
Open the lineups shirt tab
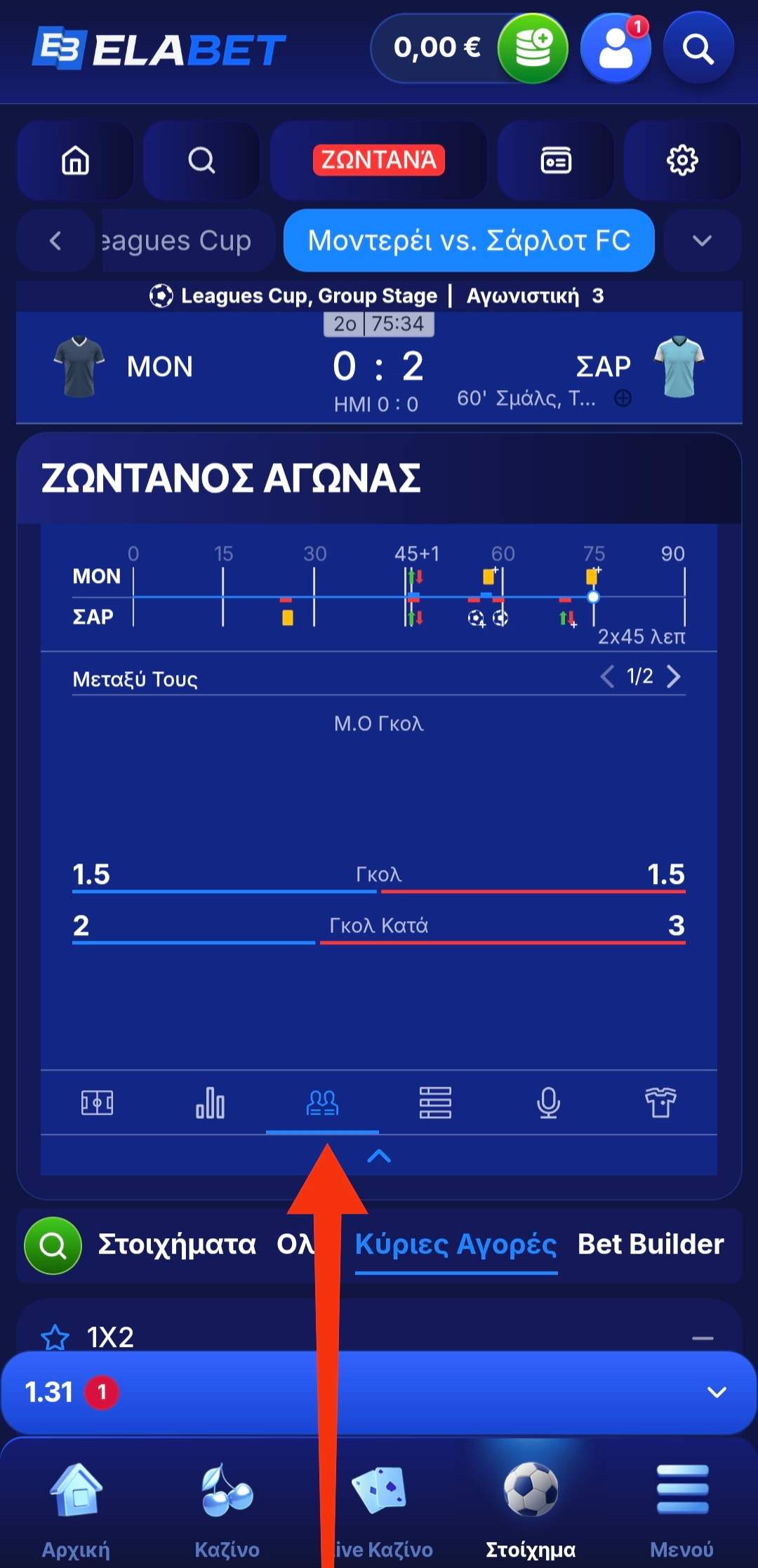click(x=660, y=1102)
